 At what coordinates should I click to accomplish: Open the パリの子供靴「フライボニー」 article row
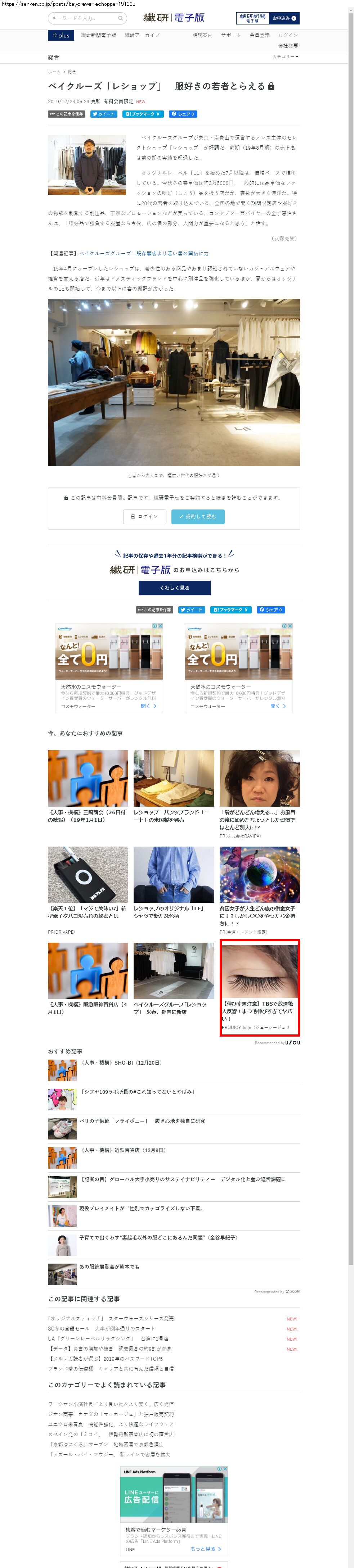tap(142, 1121)
